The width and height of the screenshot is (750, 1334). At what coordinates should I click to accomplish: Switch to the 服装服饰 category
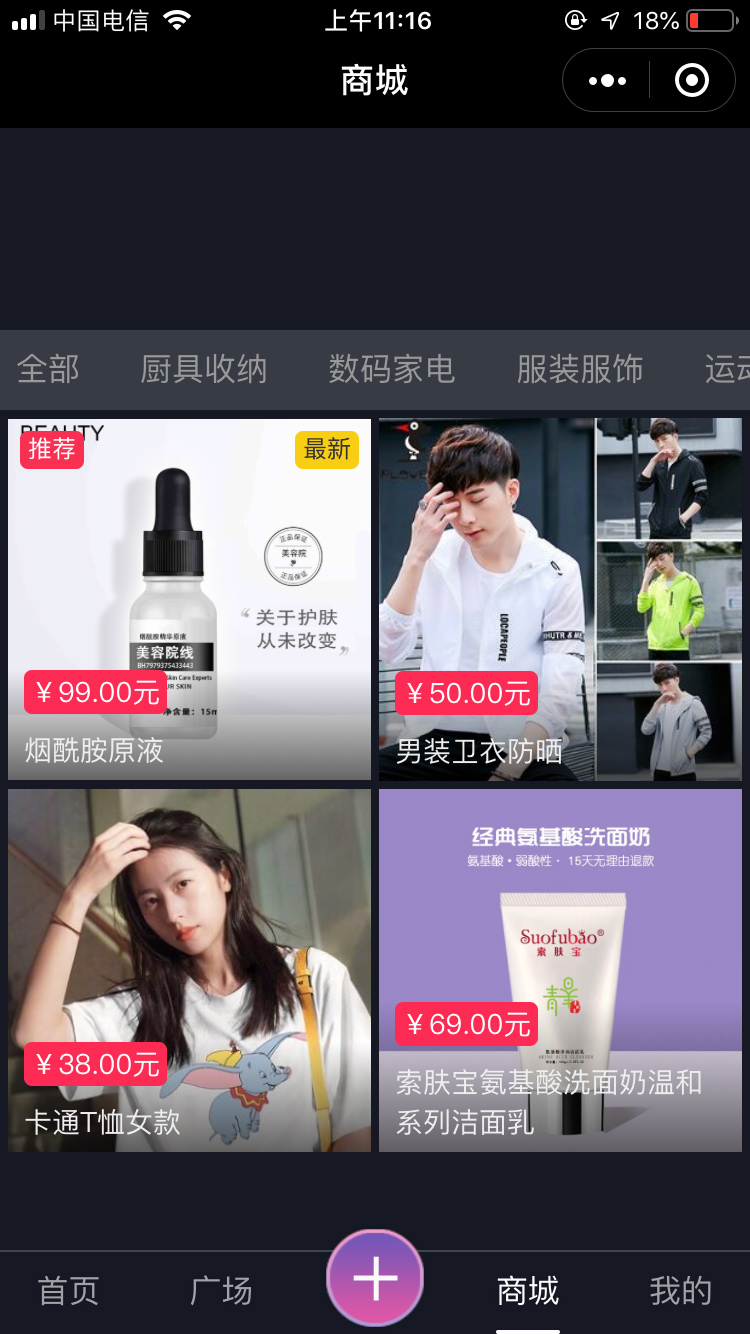580,369
